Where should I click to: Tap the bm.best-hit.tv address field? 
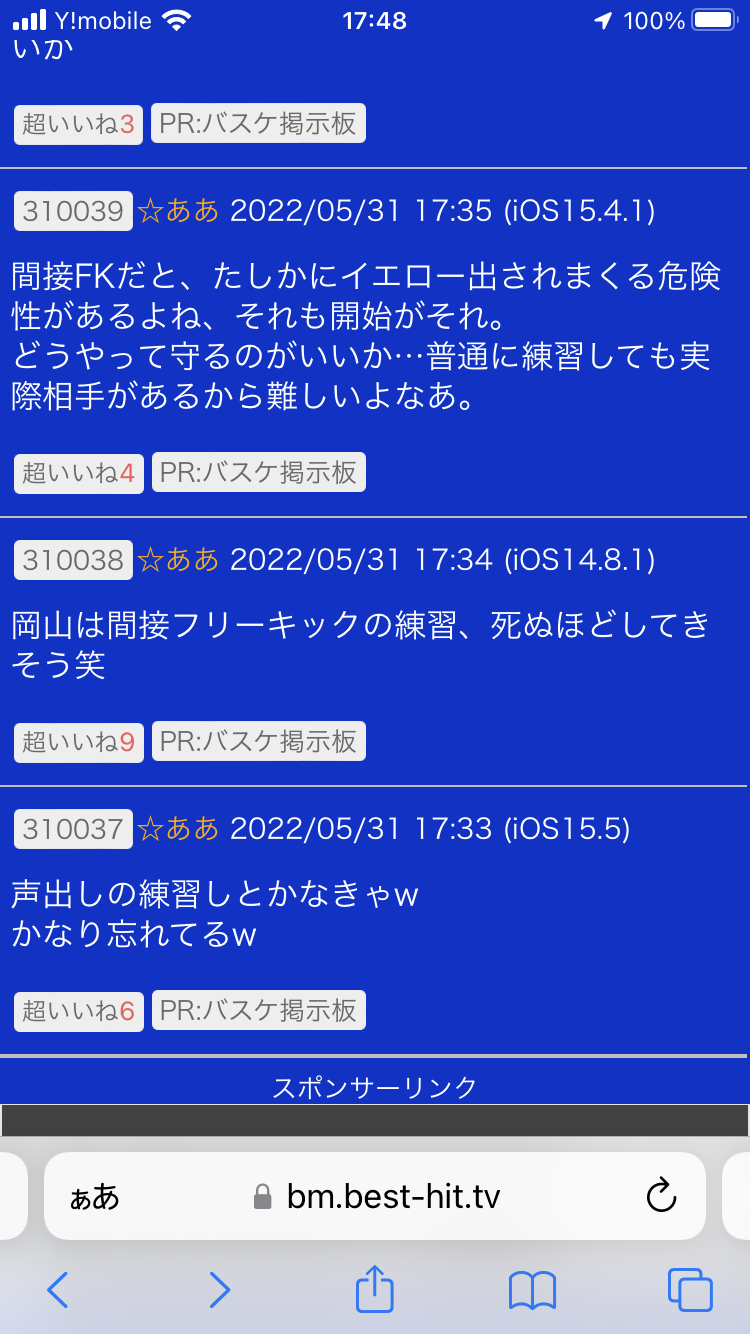(x=392, y=1196)
